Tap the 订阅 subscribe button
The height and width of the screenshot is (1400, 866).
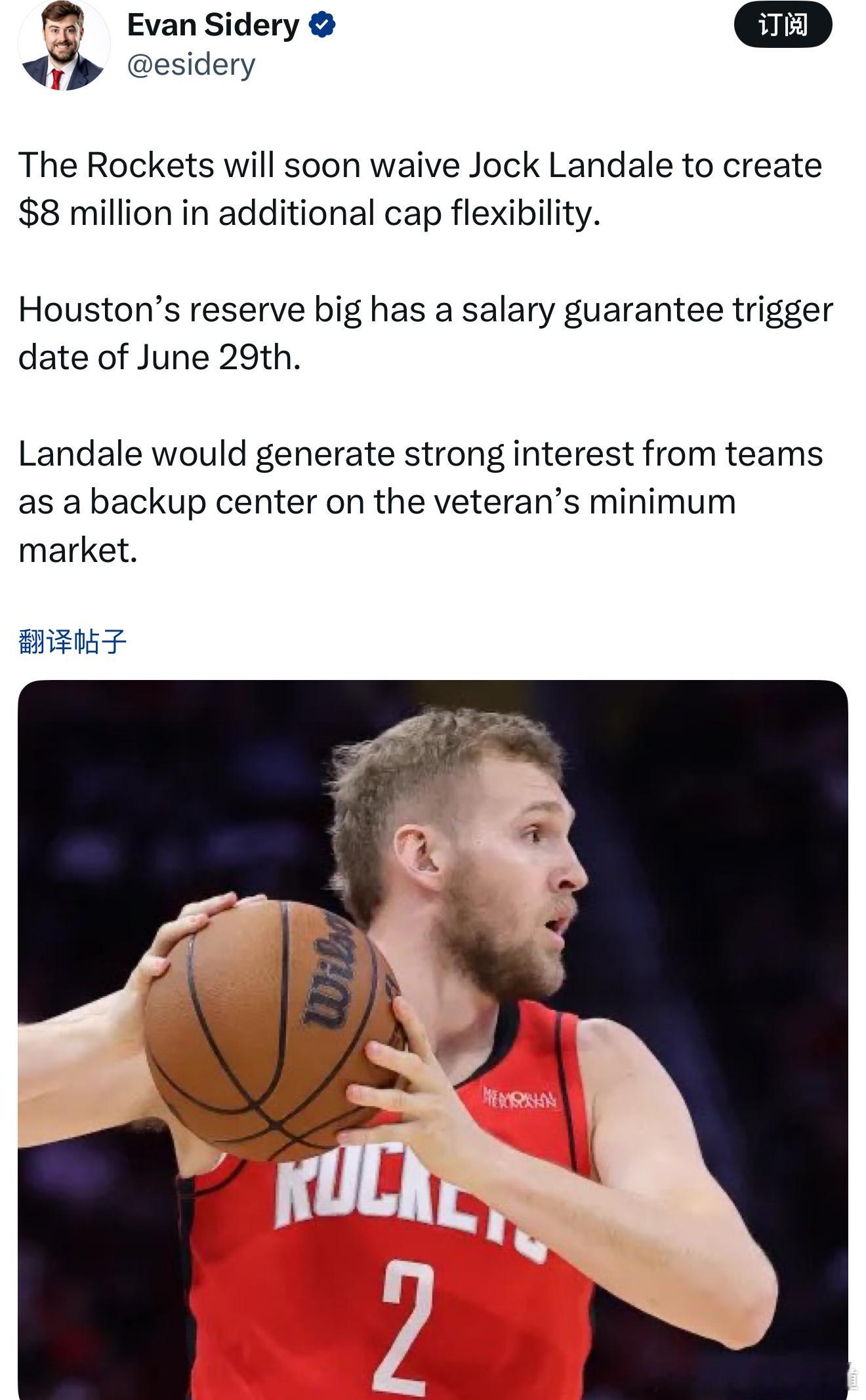click(782, 25)
